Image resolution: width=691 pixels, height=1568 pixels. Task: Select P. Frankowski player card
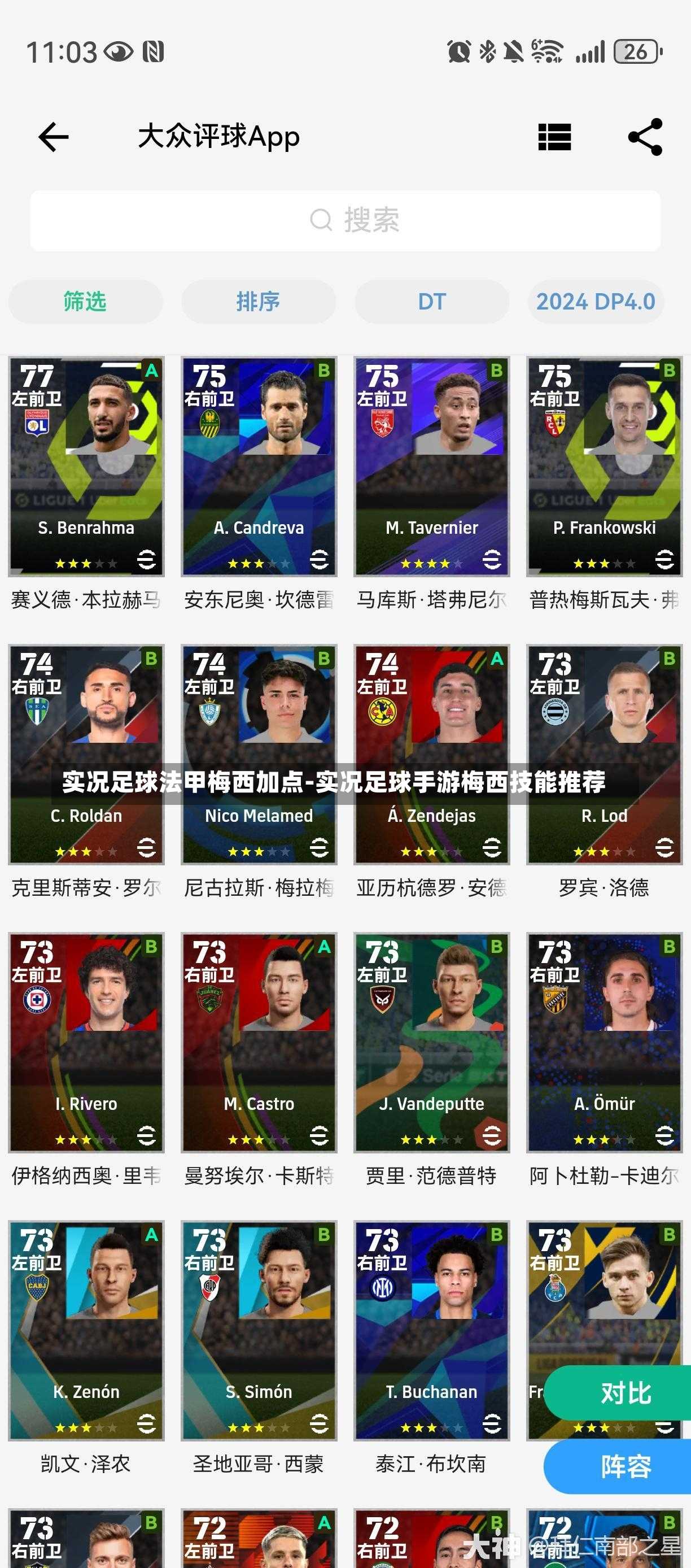coord(604,466)
